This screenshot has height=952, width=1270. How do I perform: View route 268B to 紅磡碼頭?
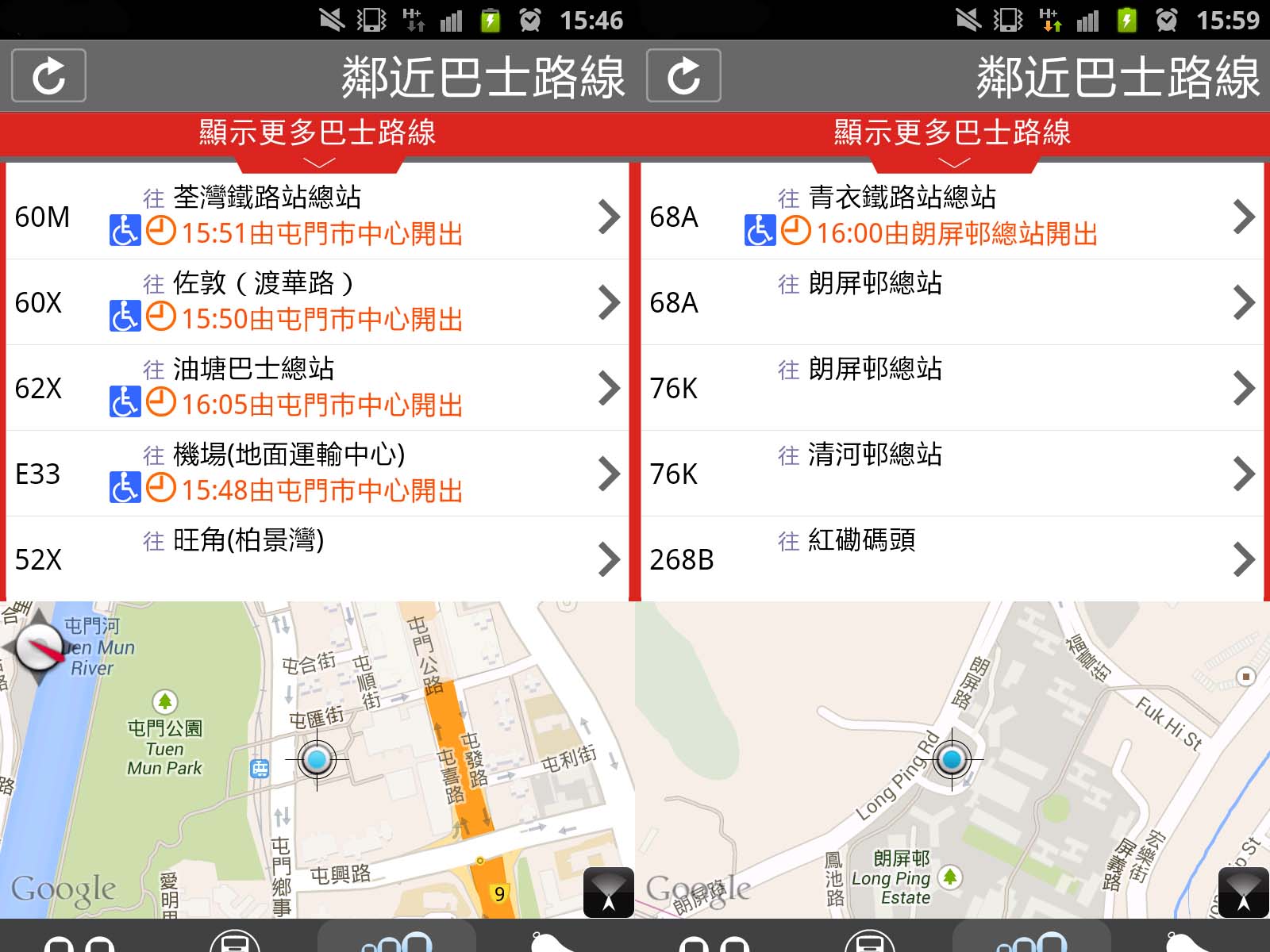click(952, 558)
